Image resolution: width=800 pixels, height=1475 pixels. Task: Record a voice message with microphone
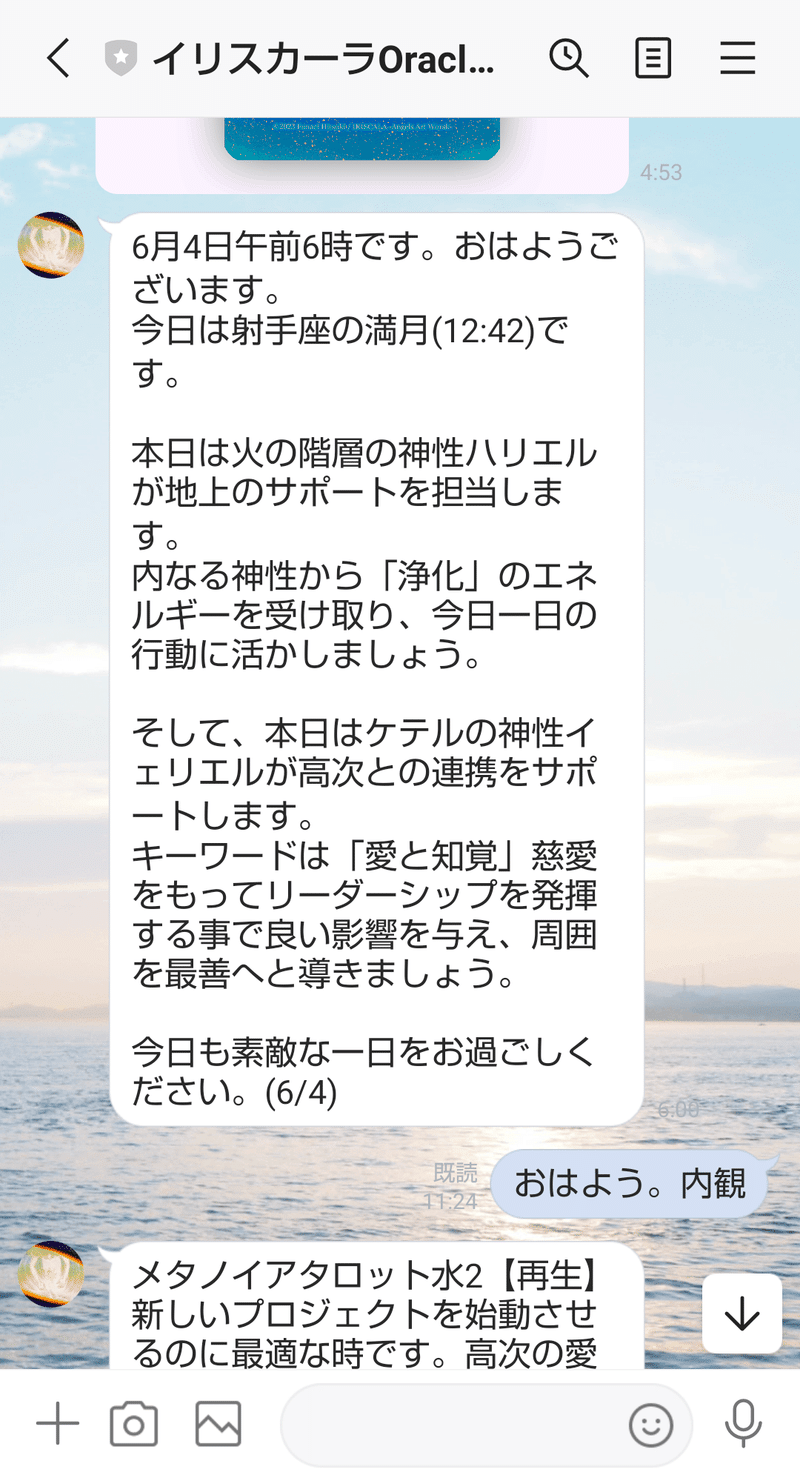[x=742, y=1423]
